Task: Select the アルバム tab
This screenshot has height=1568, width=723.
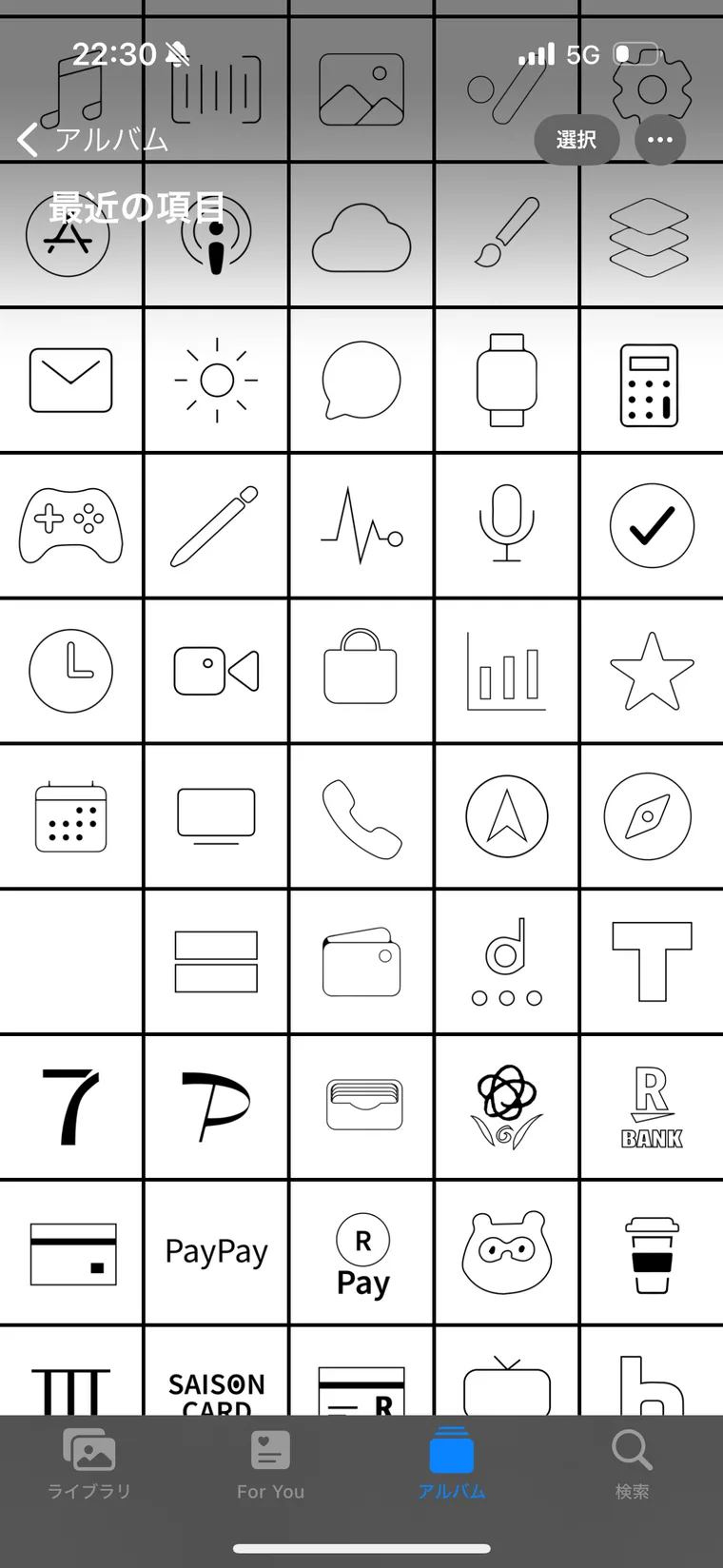Action: (x=451, y=1463)
